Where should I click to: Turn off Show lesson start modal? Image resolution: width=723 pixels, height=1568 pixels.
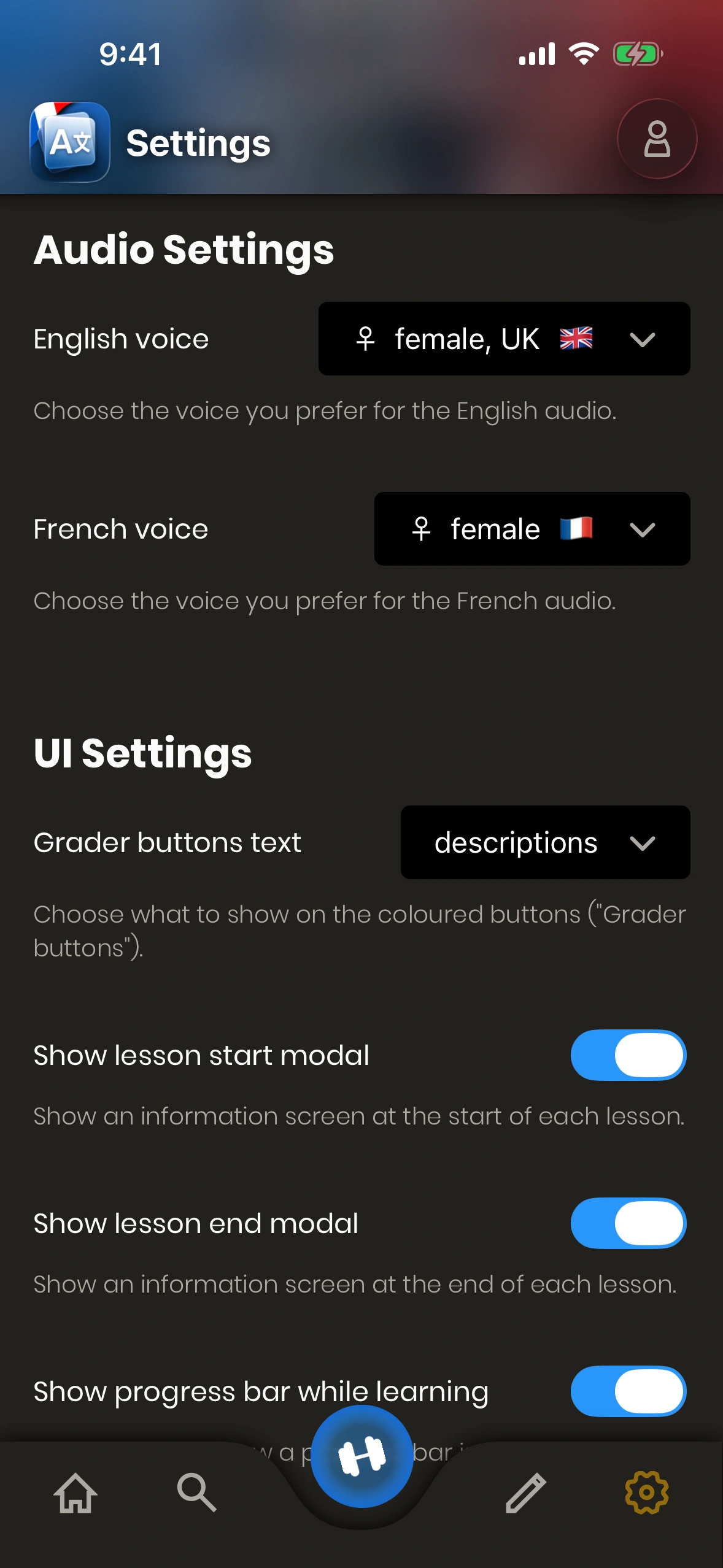[628, 1055]
